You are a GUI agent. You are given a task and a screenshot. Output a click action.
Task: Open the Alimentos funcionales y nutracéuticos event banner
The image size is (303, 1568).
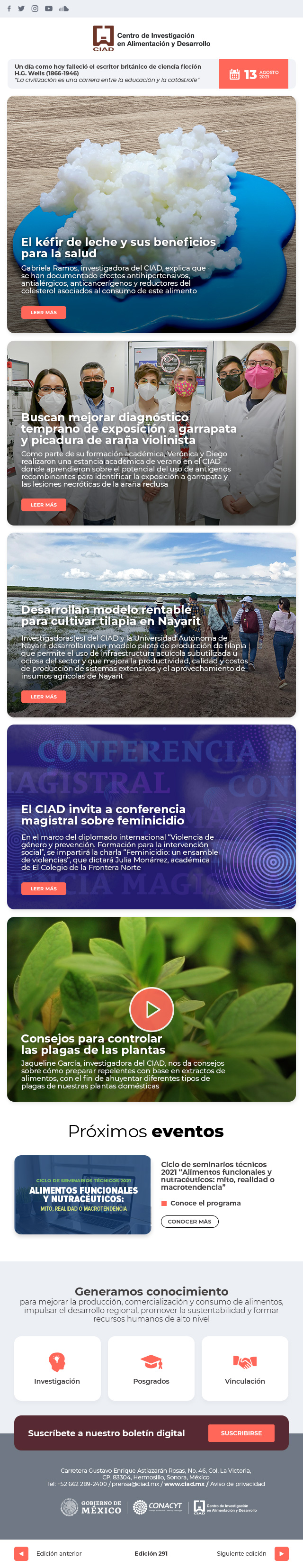tap(83, 1194)
